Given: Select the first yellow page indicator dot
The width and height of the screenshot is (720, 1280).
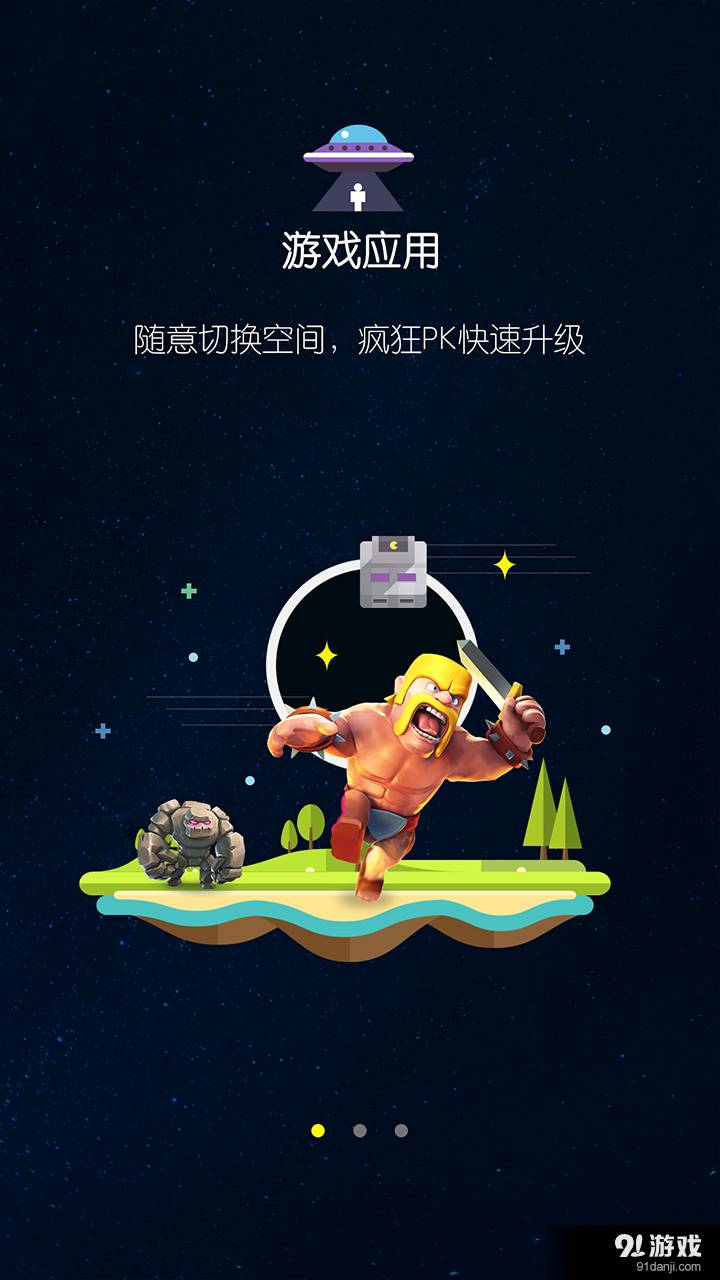Looking at the screenshot, I should pyautogui.click(x=318, y=1130).
